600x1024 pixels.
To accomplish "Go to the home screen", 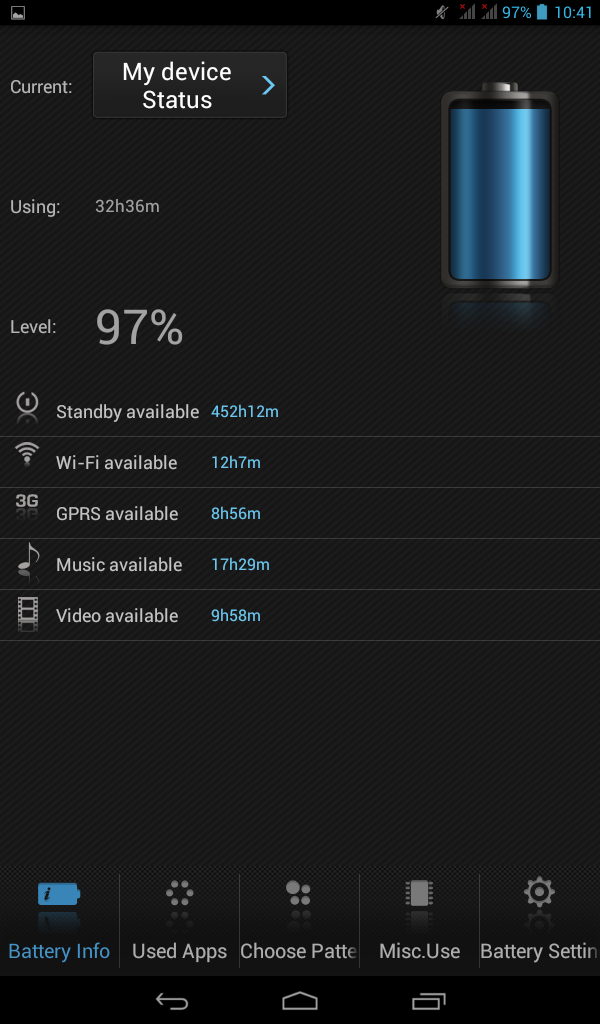I will (300, 1000).
